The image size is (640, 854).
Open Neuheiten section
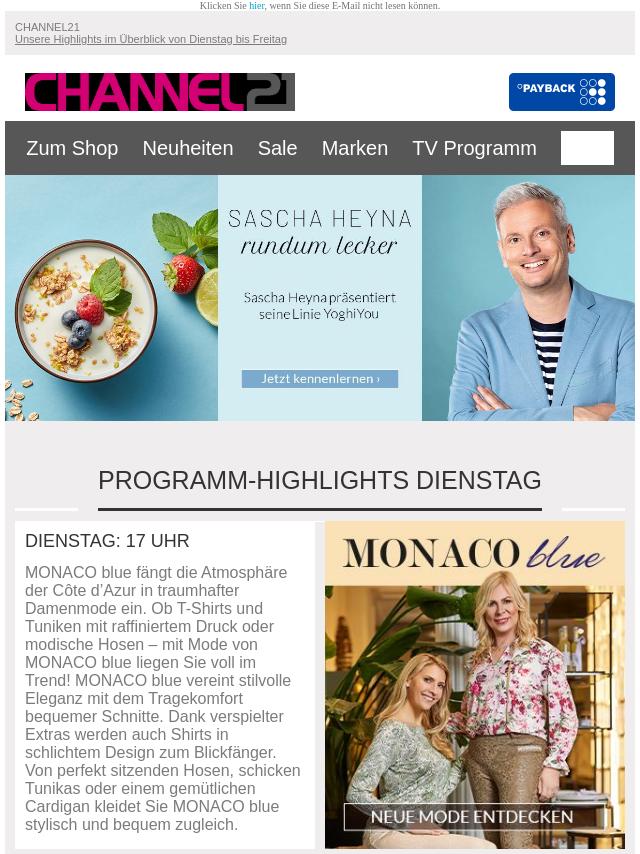coord(187,148)
